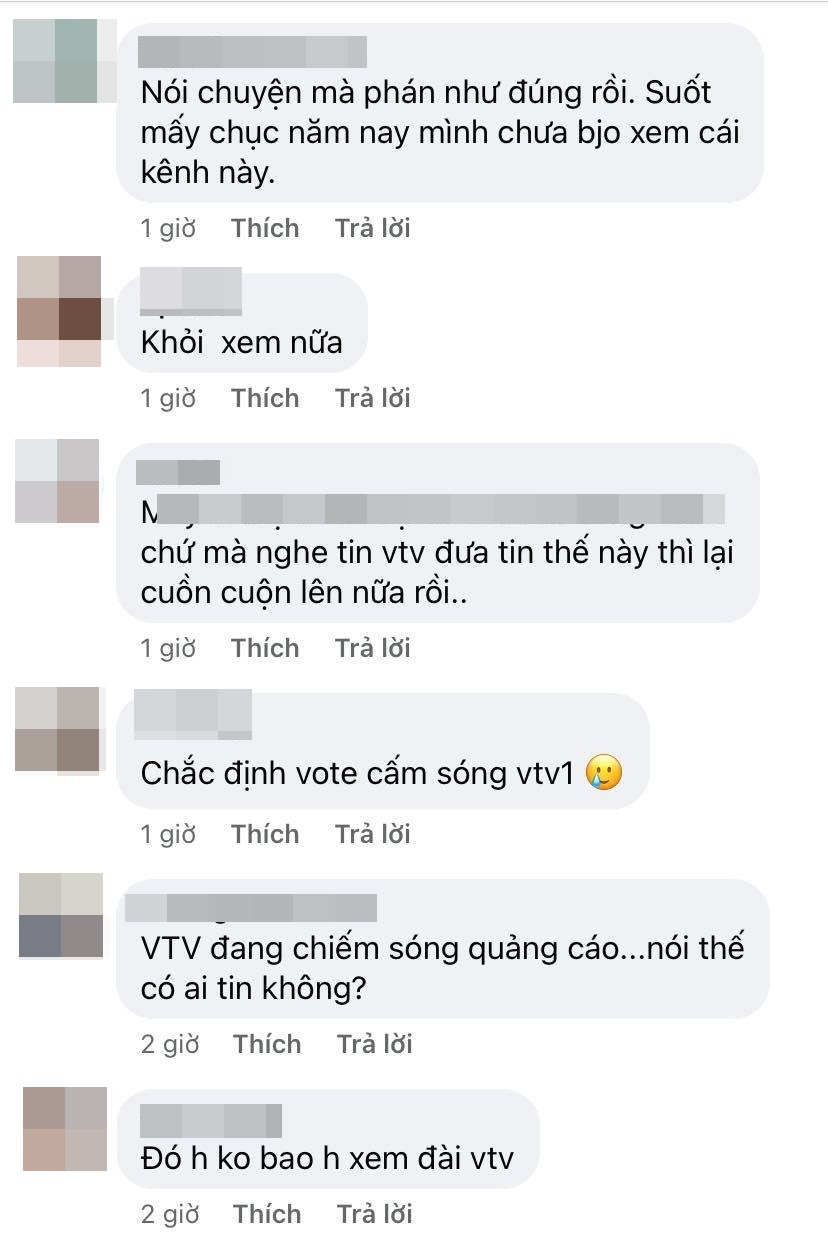
Task: Like the 'Chắc định vote cấm sóng vtv1' comment
Action: (265, 834)
